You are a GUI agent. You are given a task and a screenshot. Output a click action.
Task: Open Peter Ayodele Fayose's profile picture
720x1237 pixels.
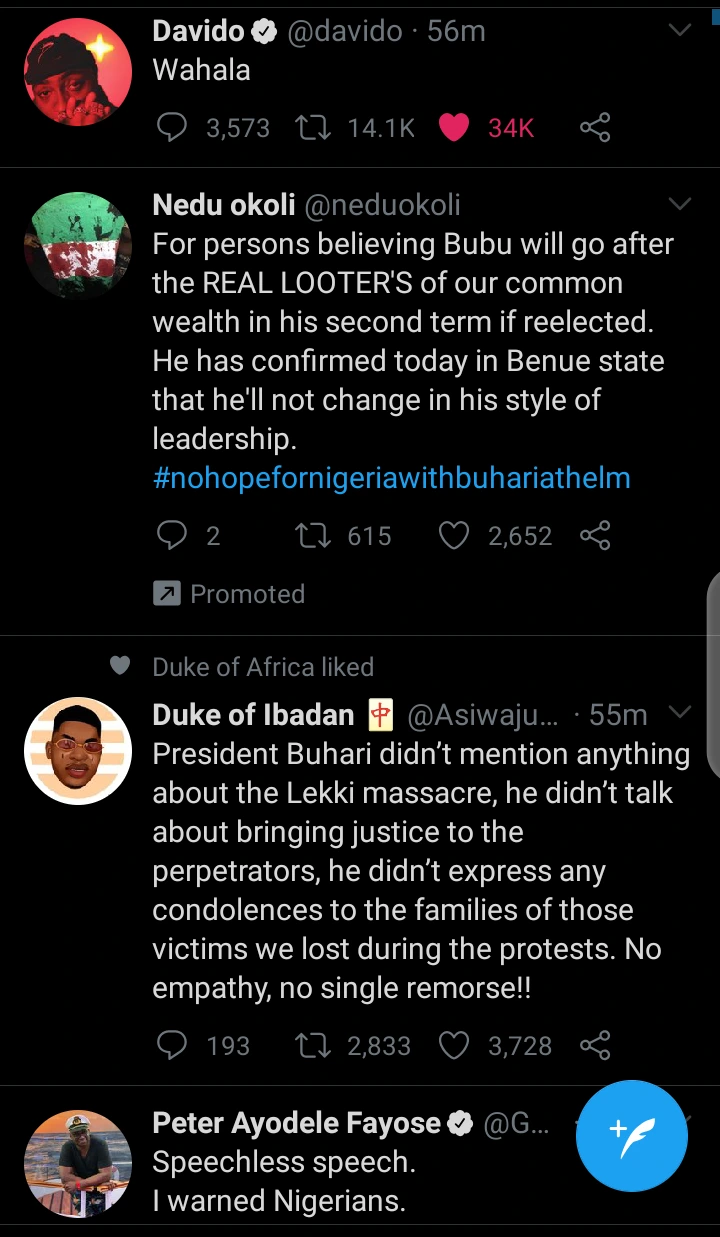tap(77, 1163)
